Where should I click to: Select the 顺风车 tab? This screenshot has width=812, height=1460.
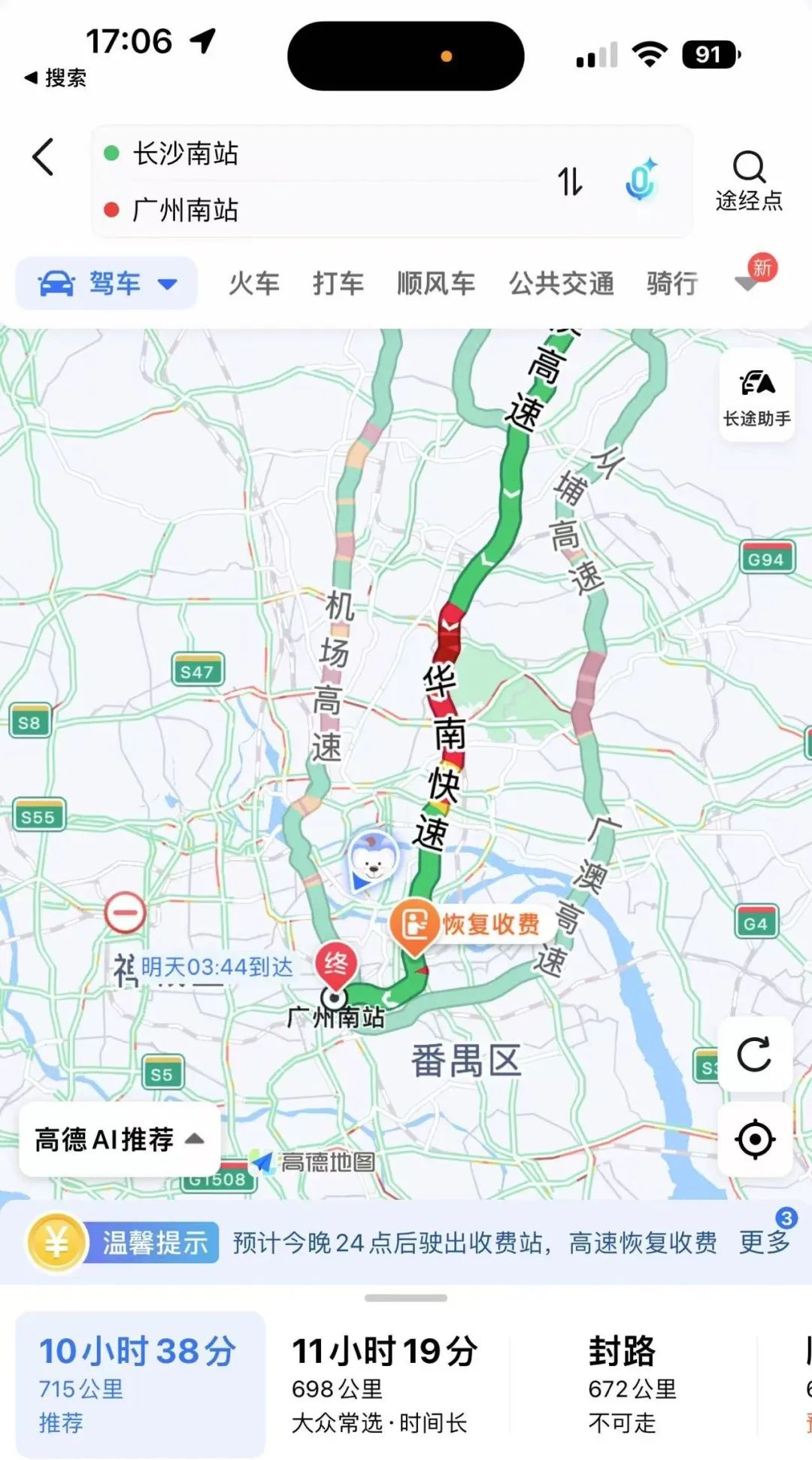[x=436, y=284]
